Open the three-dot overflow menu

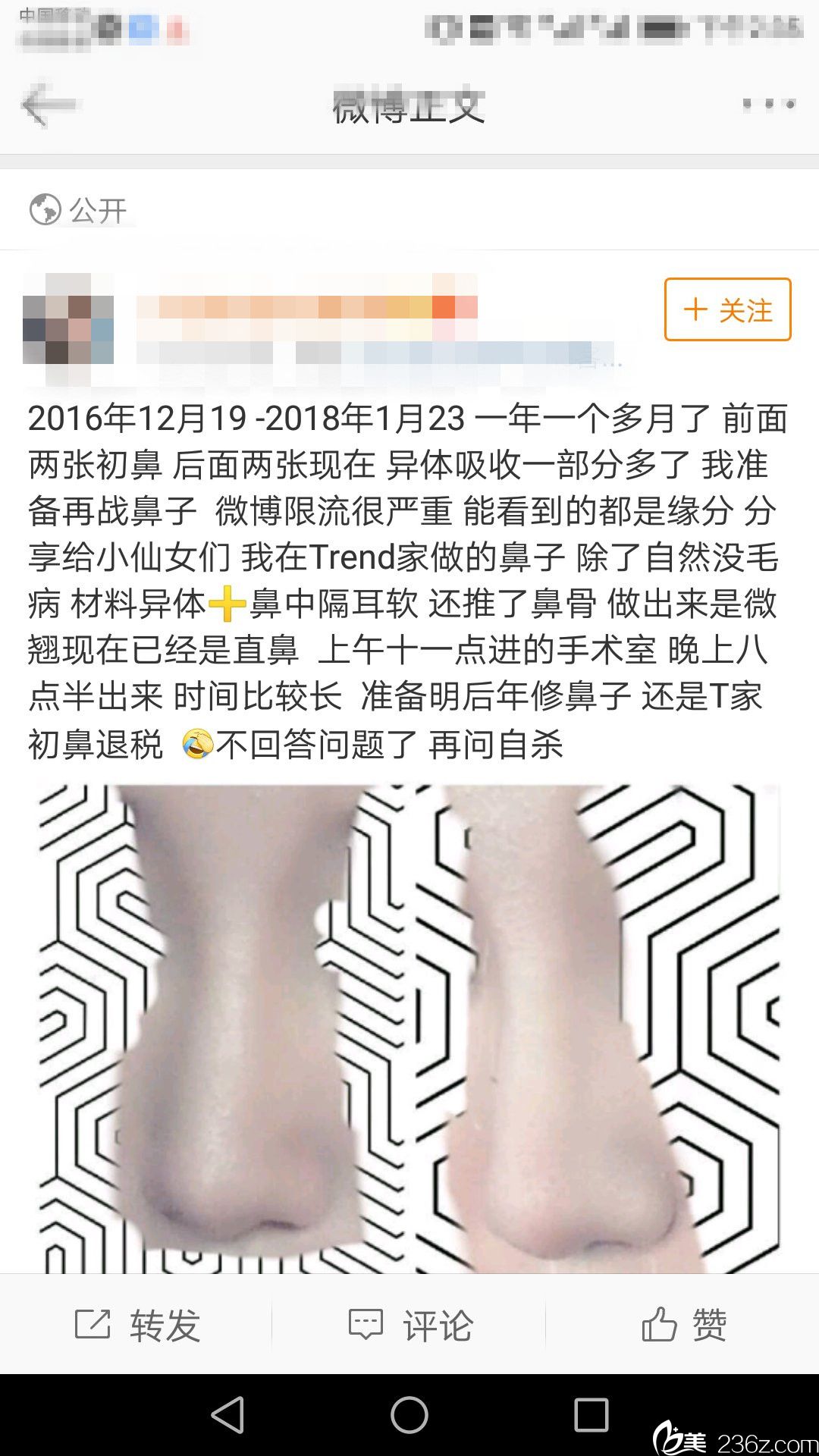point(768,105)
